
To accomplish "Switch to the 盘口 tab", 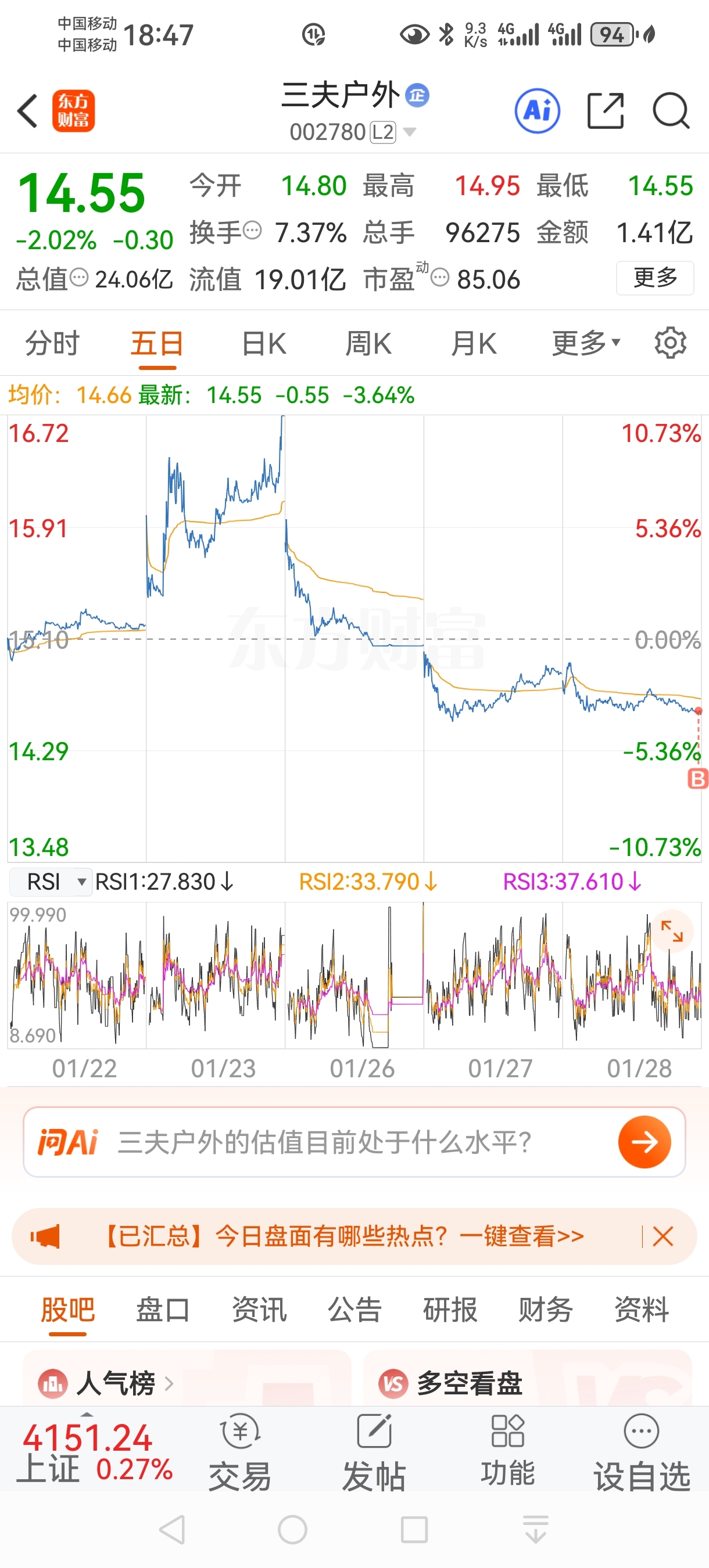I will click(x=163, y=1310).
